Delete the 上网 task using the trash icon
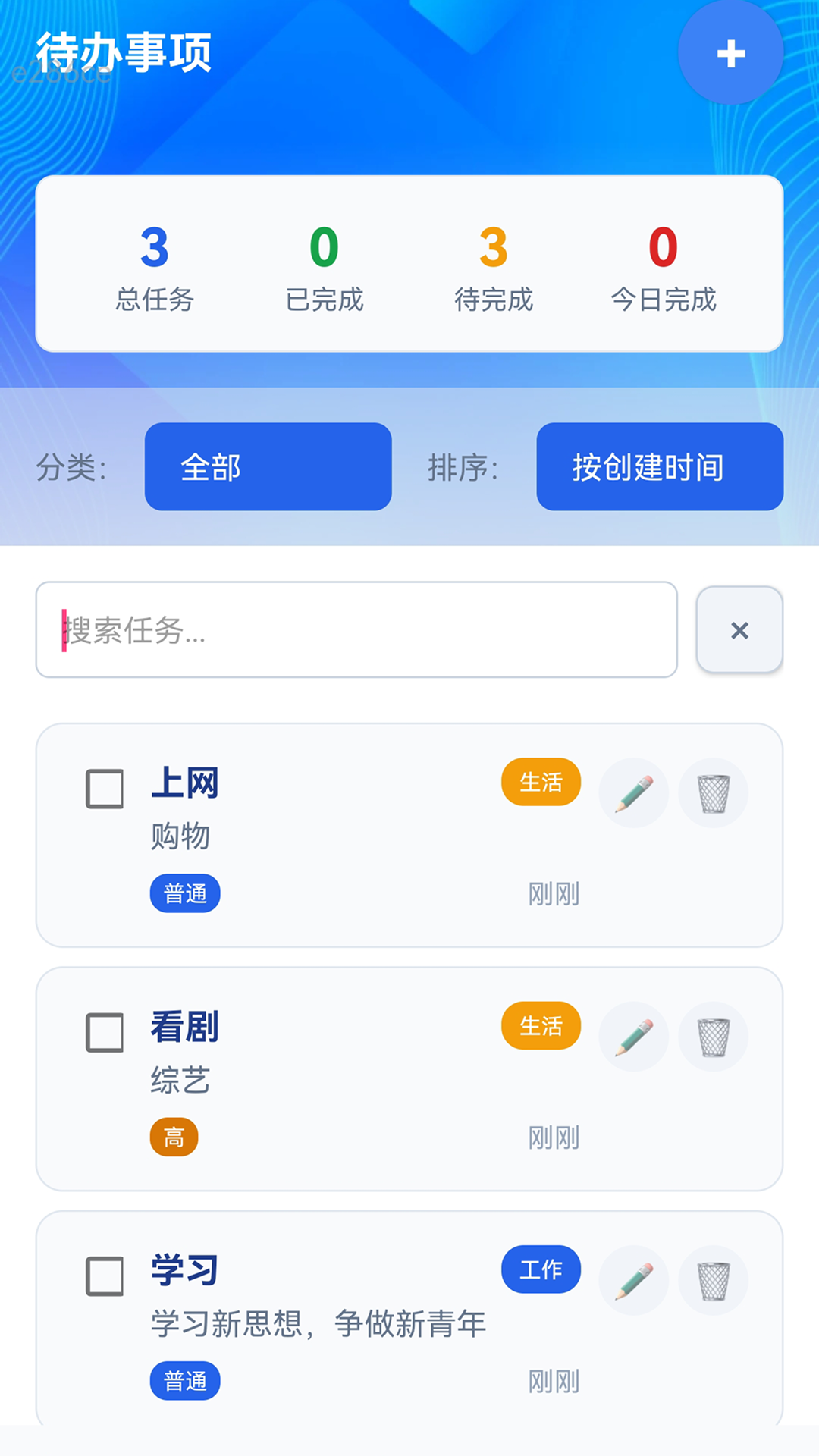Image resolution: width=819 pixels, height=1456 pixels. [713, 792]
